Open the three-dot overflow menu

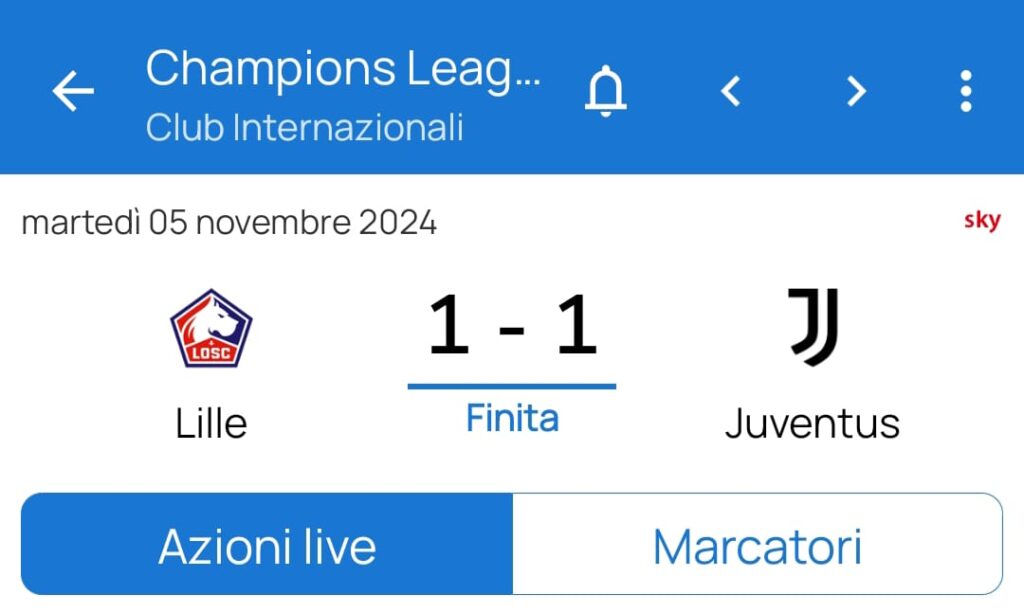click(x=965, y=91)
